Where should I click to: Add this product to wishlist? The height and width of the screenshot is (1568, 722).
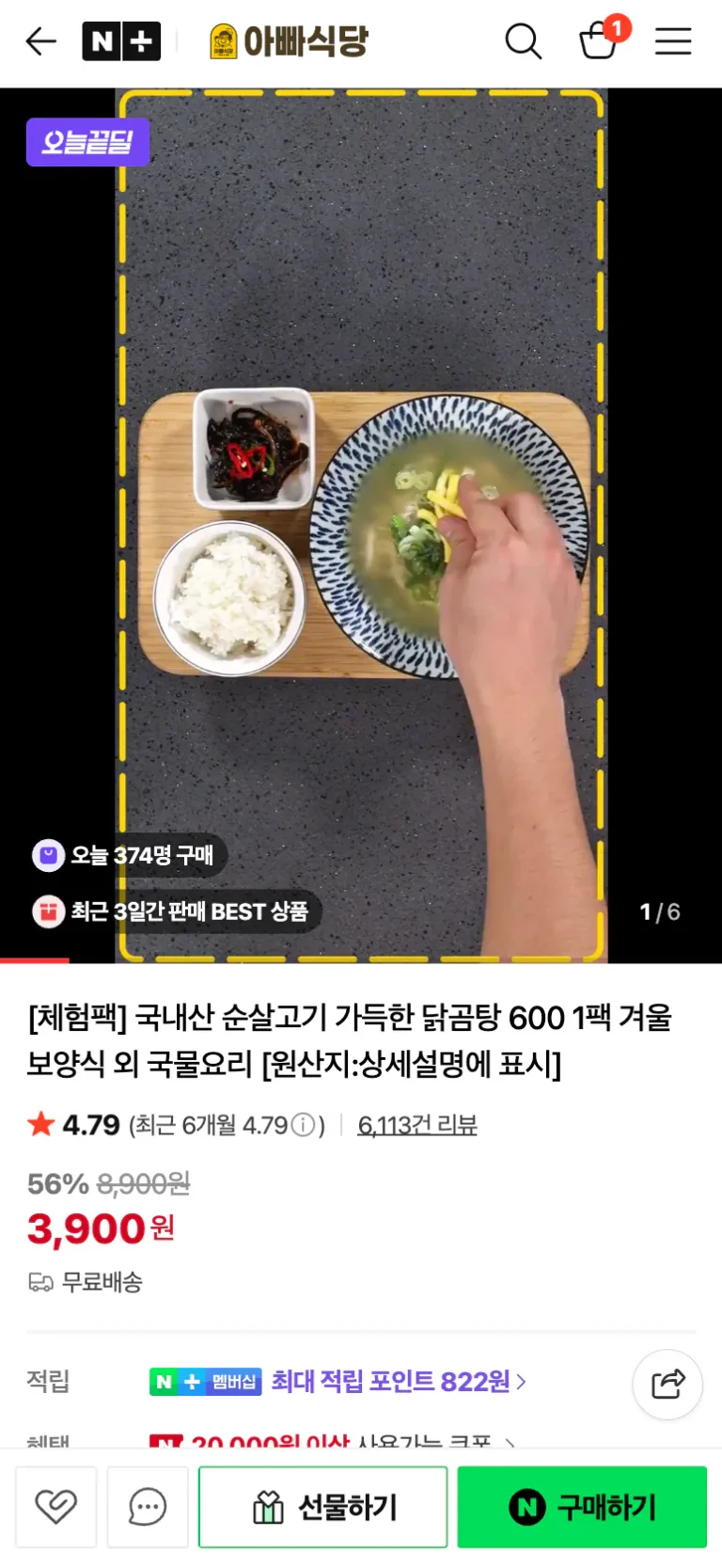[56, 1507]
